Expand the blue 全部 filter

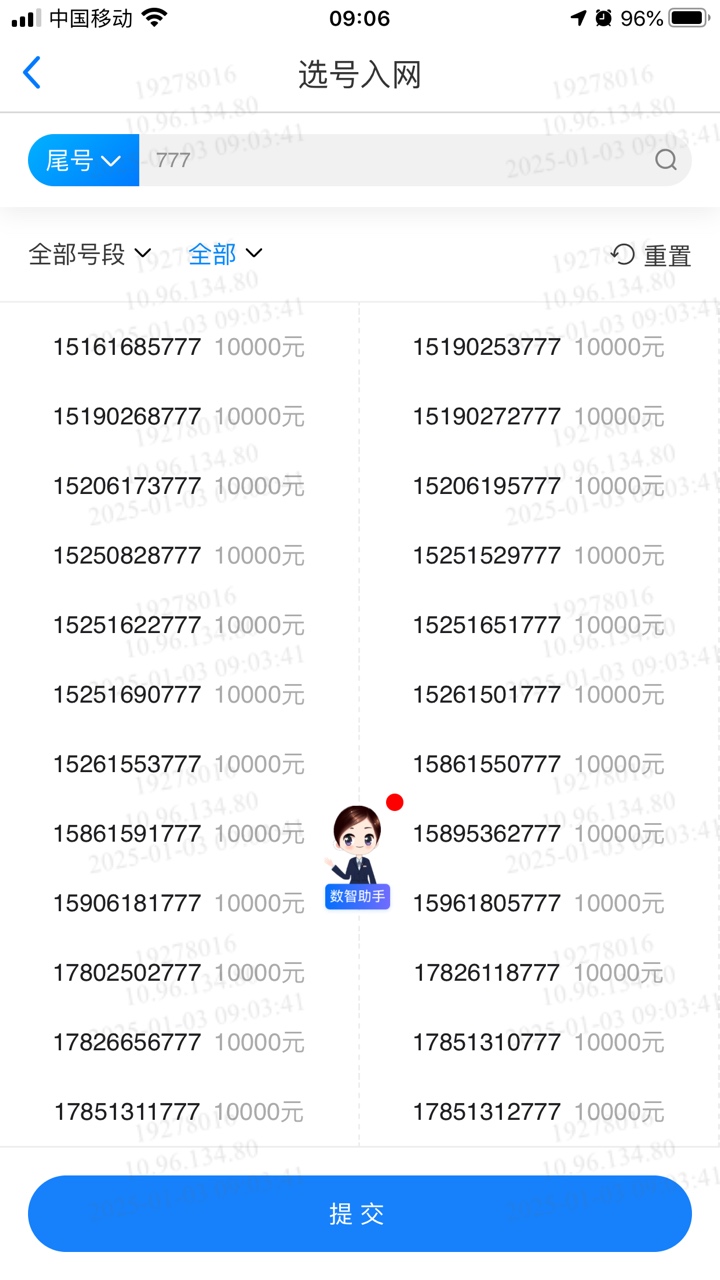(225, 254)
